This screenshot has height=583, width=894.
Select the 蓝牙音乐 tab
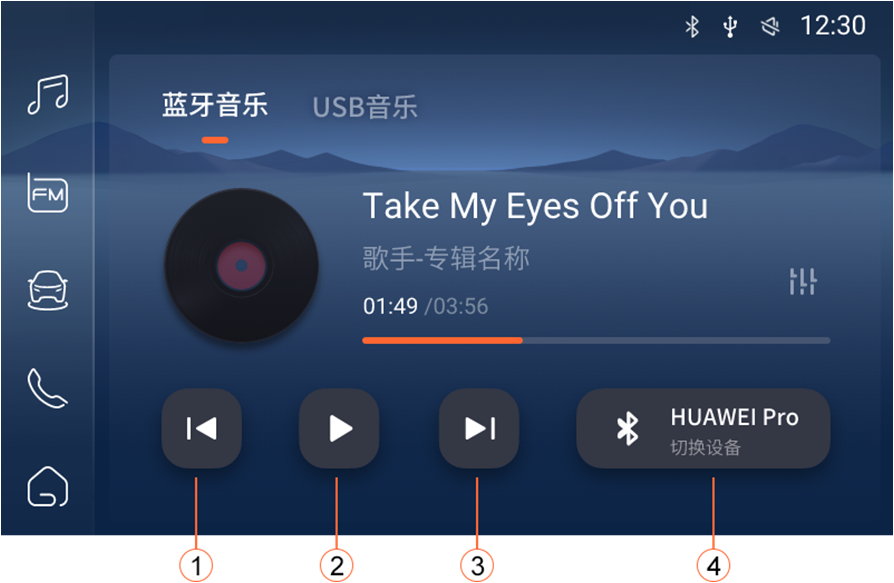tap(215, 106)
